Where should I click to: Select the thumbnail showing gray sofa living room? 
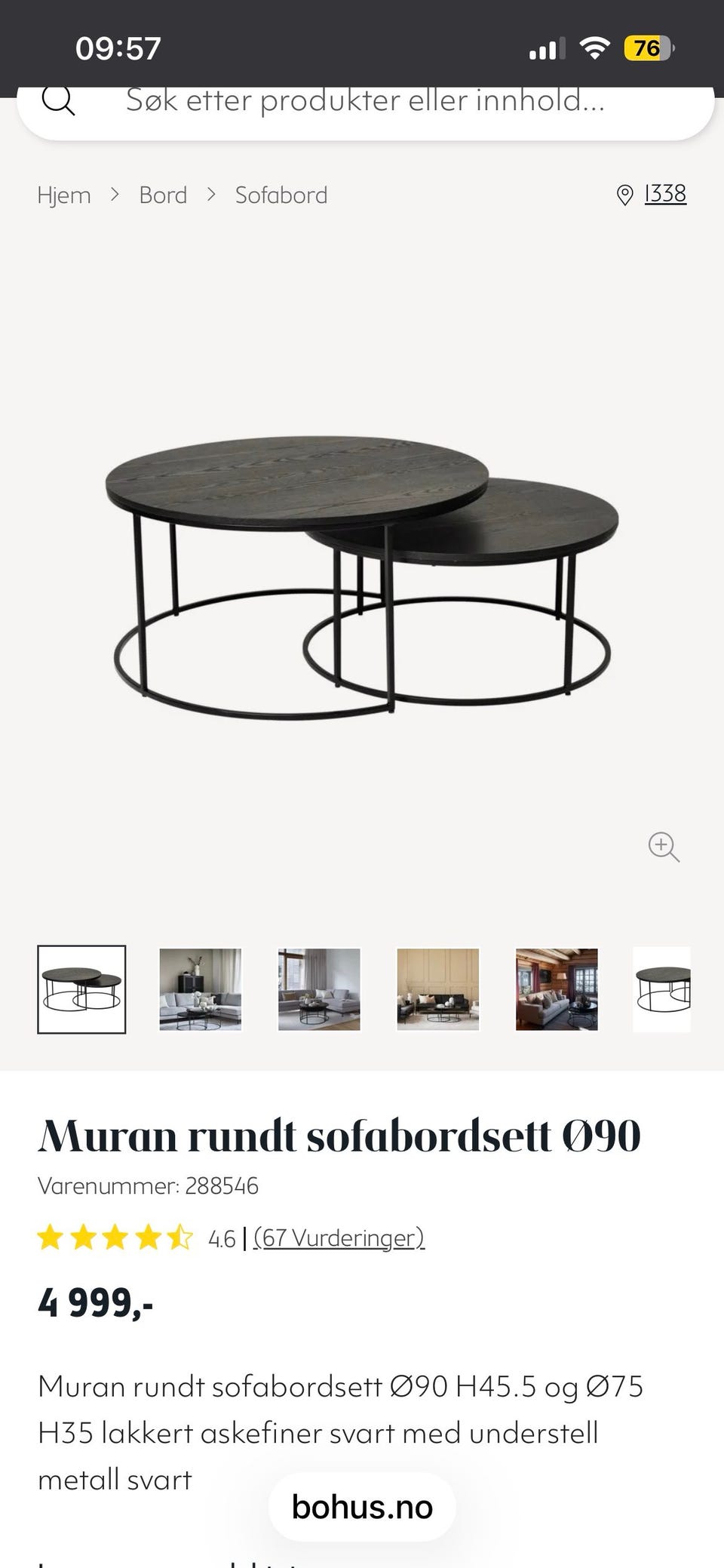coord(201,990)
